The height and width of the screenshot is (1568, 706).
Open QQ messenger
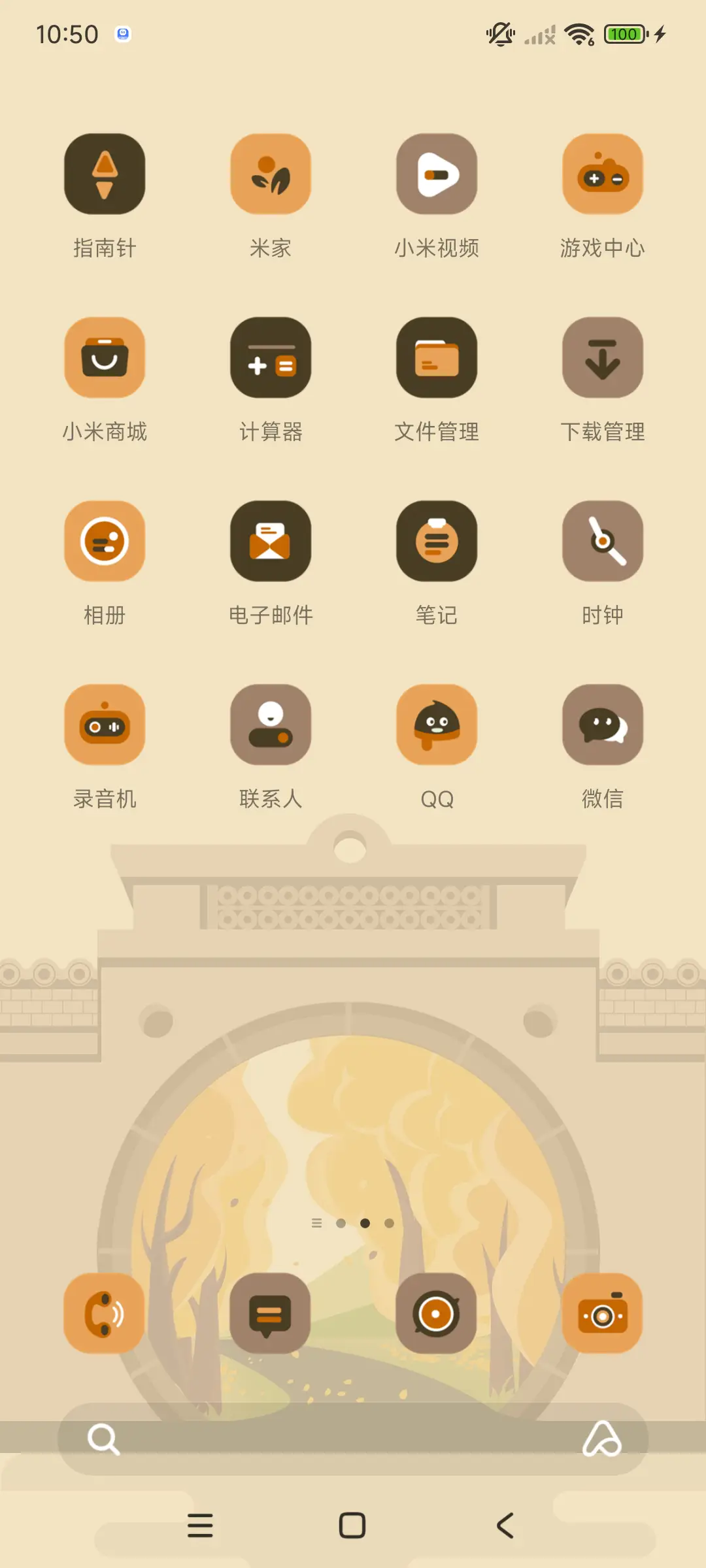[437, 725]
